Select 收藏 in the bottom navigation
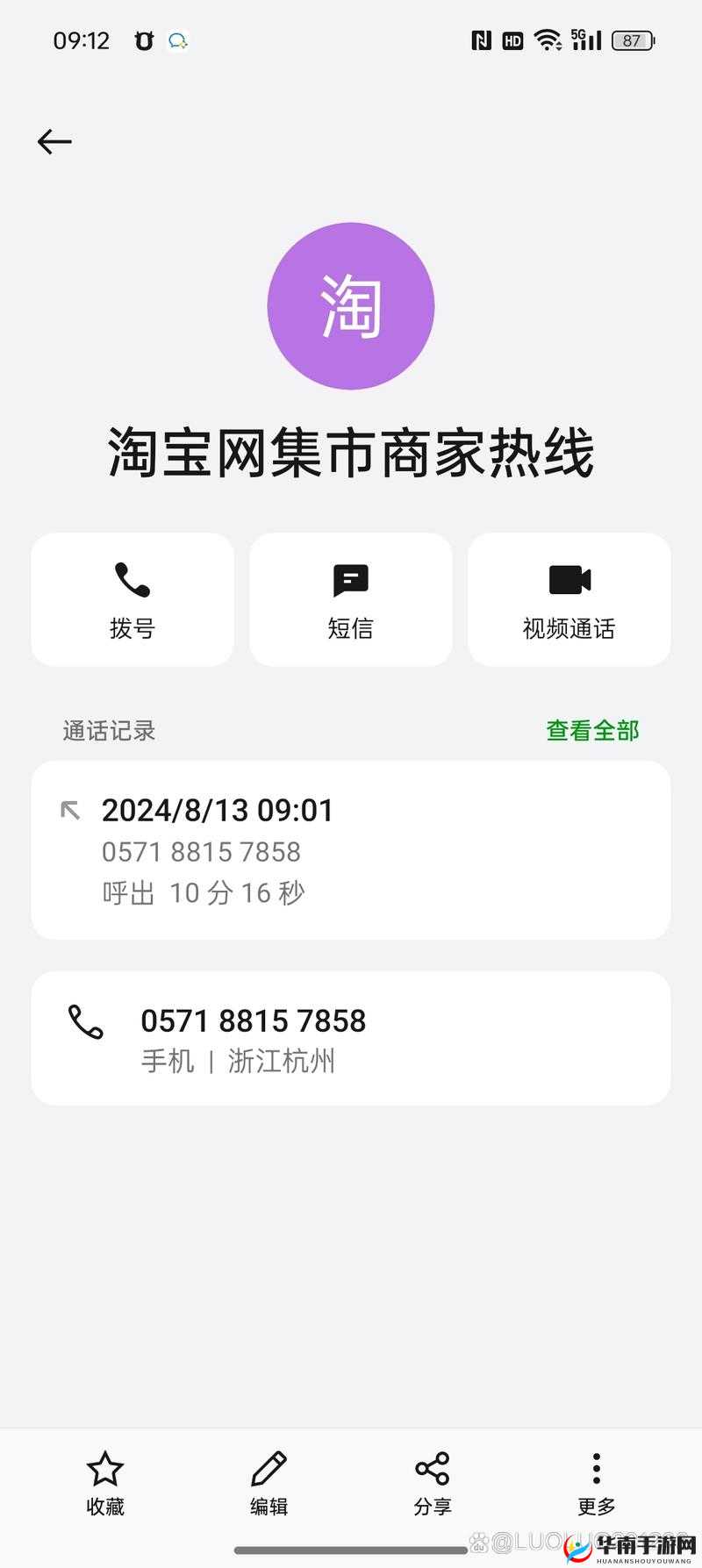 click(104, 1483)
